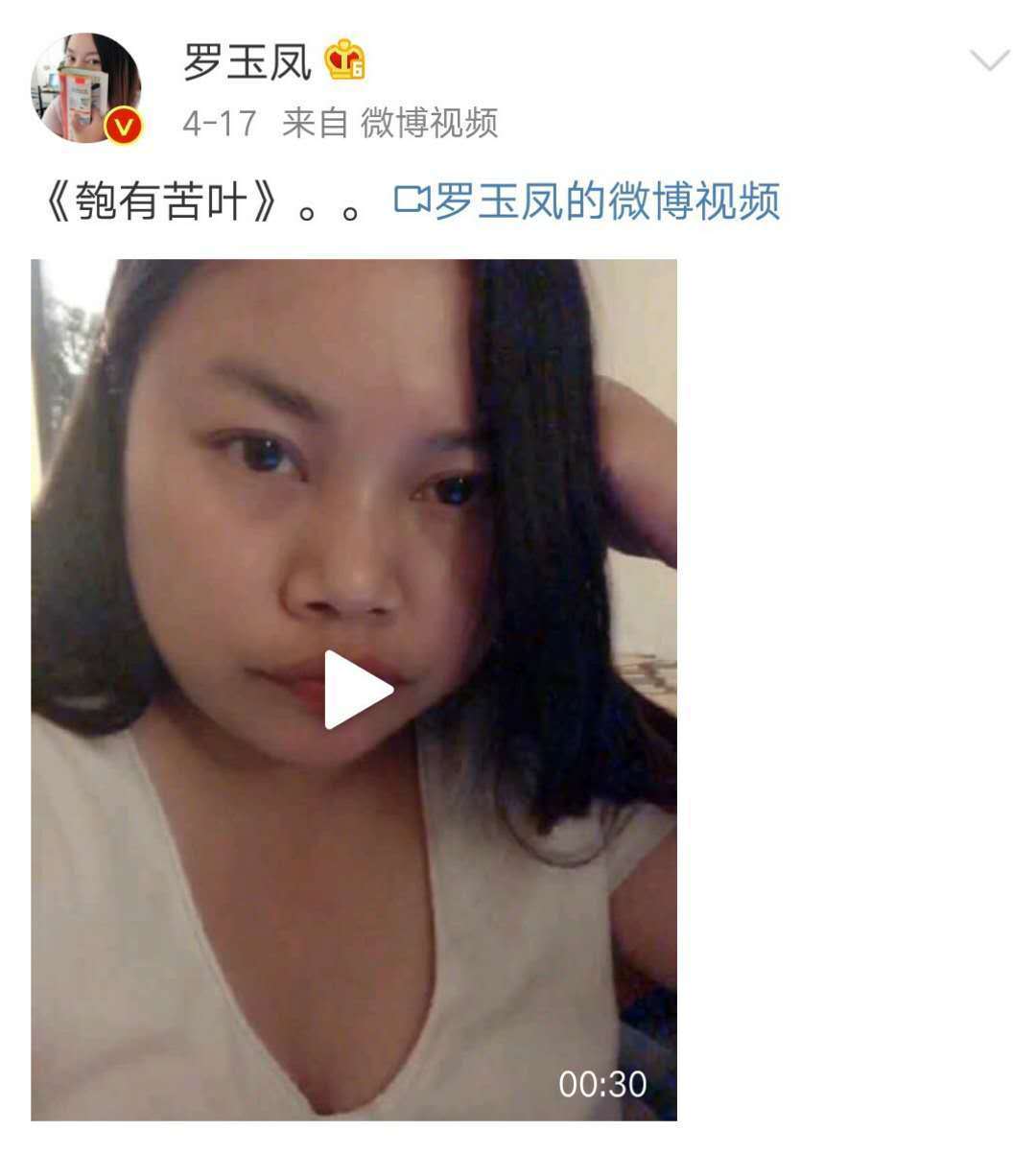The width and height of the screenshot is (1036, 1154).
Task: Open the 罗玉凤的微博视频 link
Action: click(588, 201)
